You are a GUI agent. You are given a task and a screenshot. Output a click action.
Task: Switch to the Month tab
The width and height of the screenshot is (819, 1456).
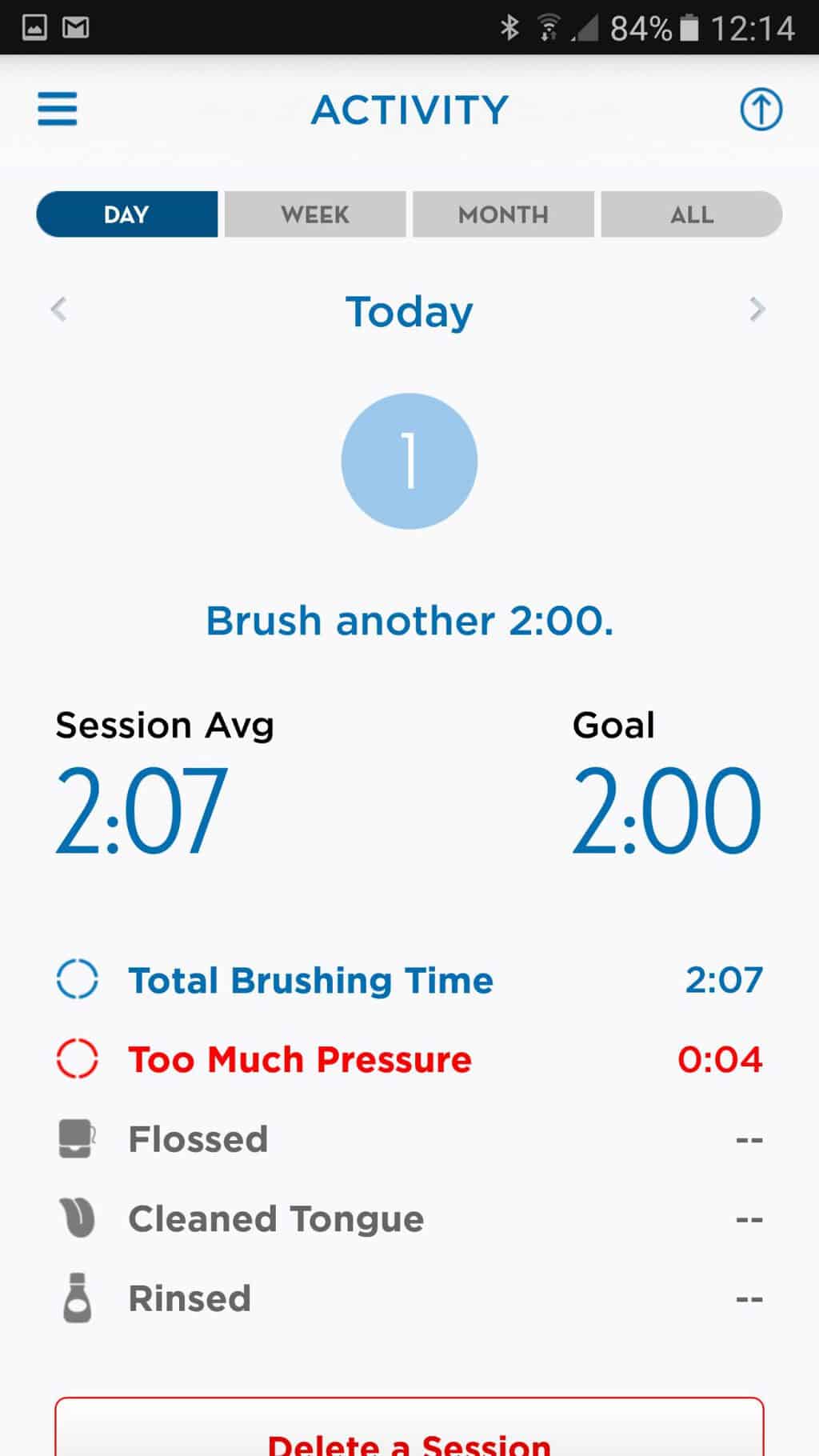pos(503,214)
